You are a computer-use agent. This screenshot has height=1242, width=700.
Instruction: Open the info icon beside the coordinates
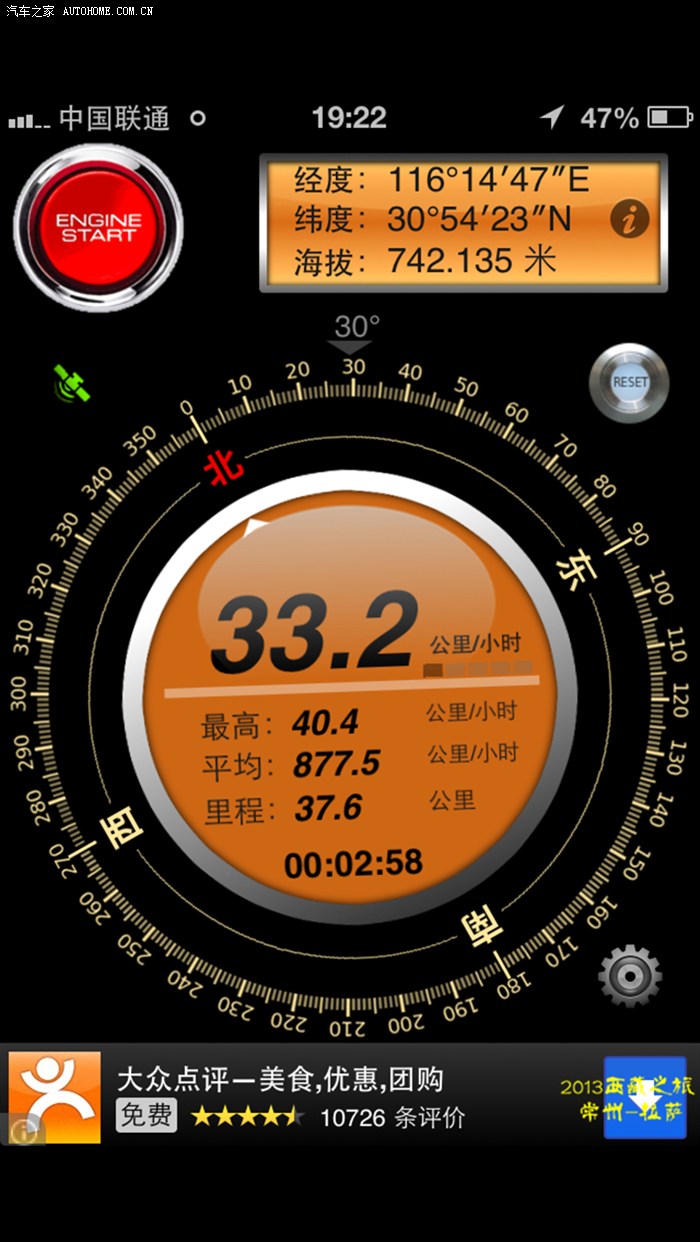click(629, 220)
